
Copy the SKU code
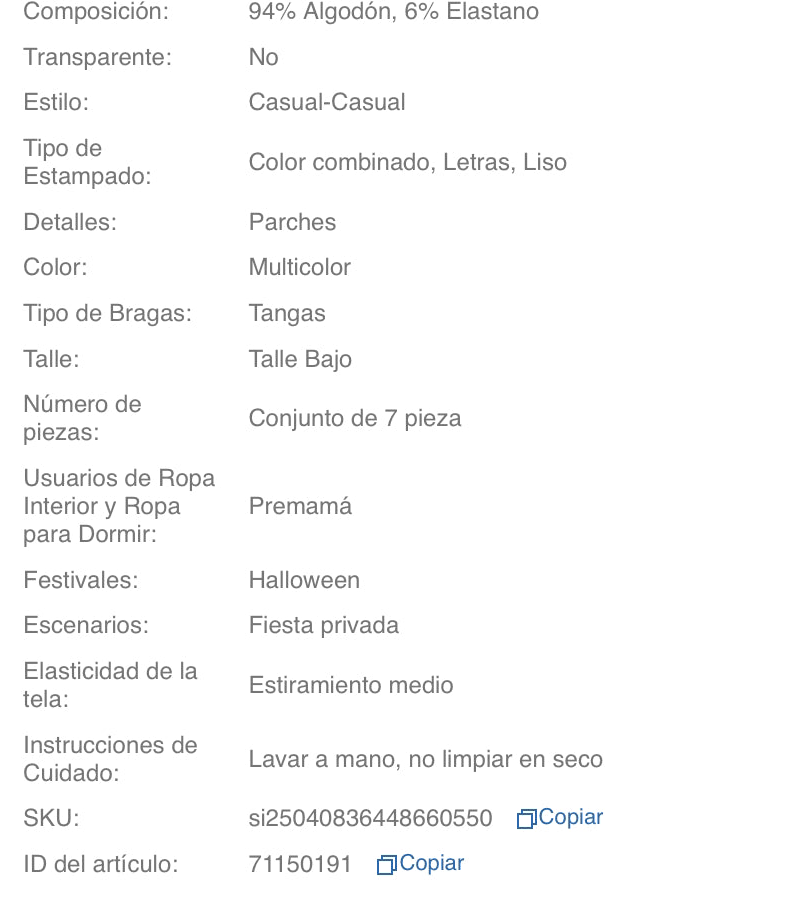[x=560, y=818]
